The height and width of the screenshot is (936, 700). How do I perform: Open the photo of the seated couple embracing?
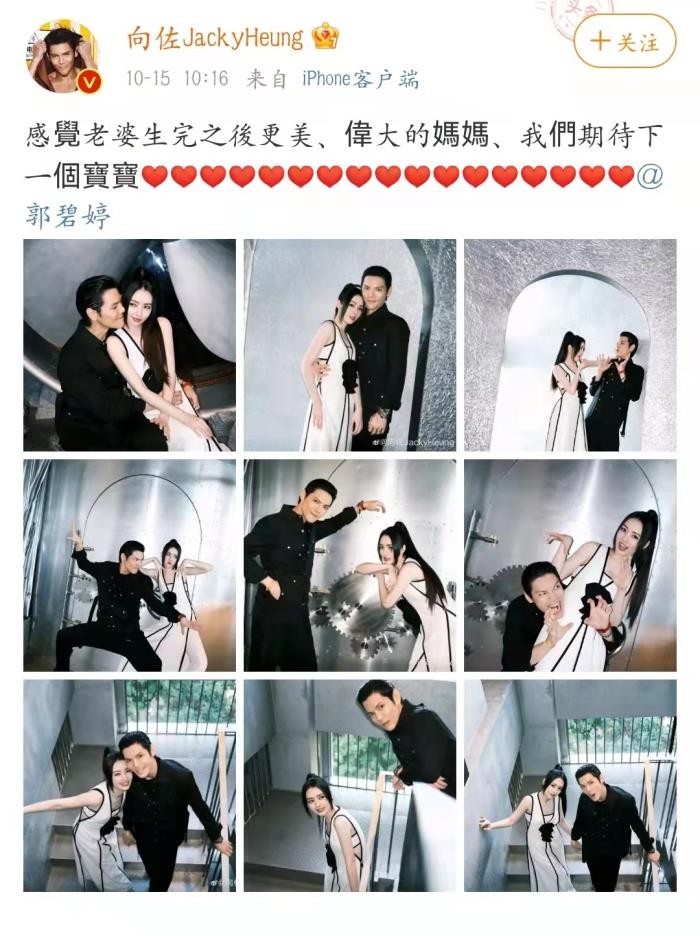click(130, 345)
